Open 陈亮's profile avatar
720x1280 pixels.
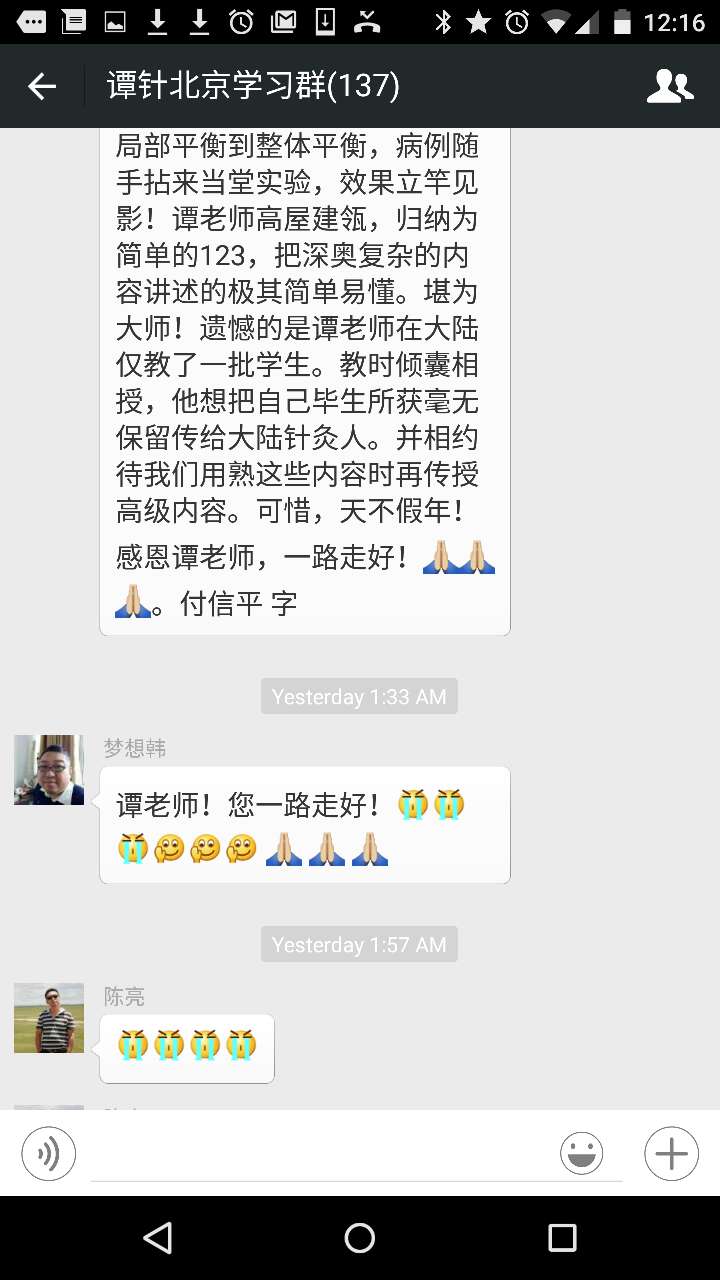tap(49, 1018)
